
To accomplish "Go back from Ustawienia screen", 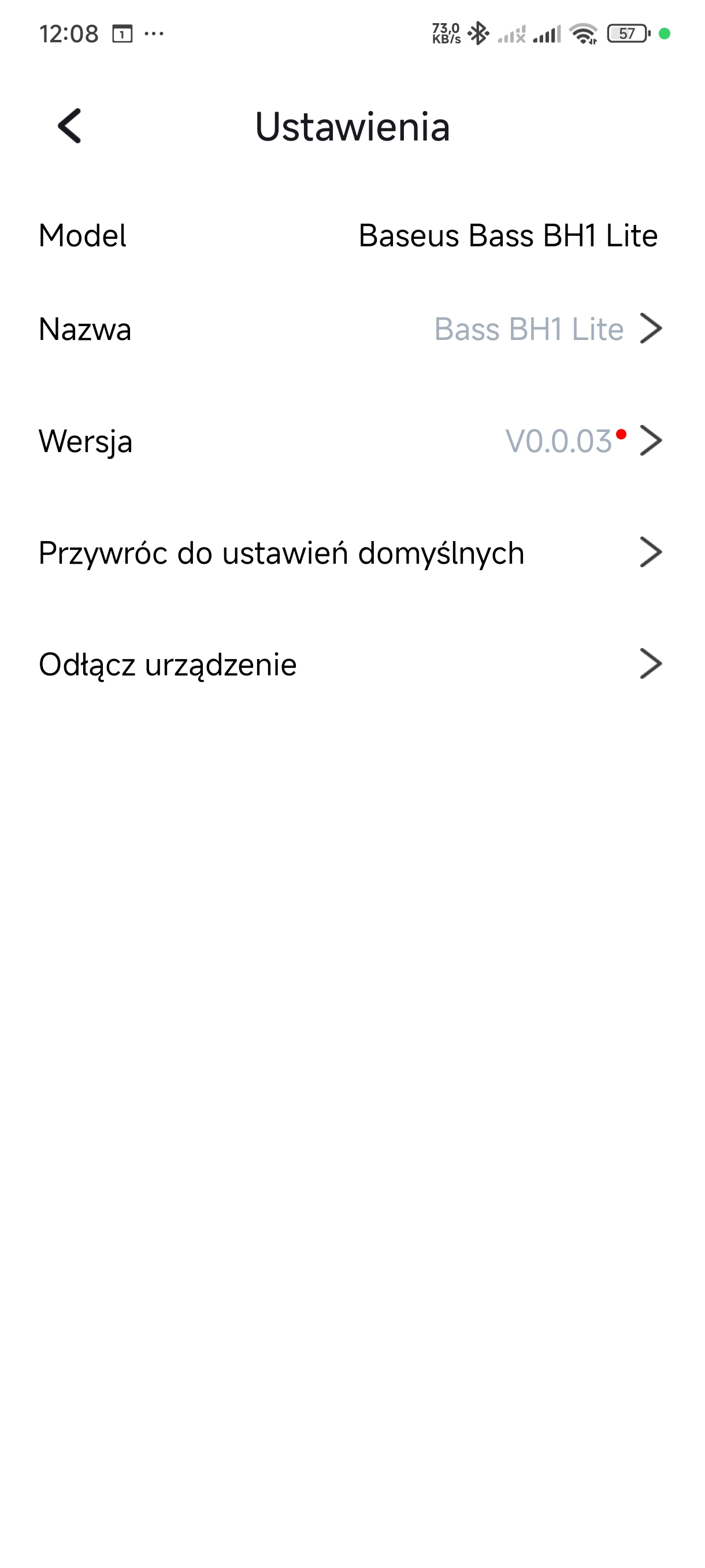I will click(x=69, y=126).
